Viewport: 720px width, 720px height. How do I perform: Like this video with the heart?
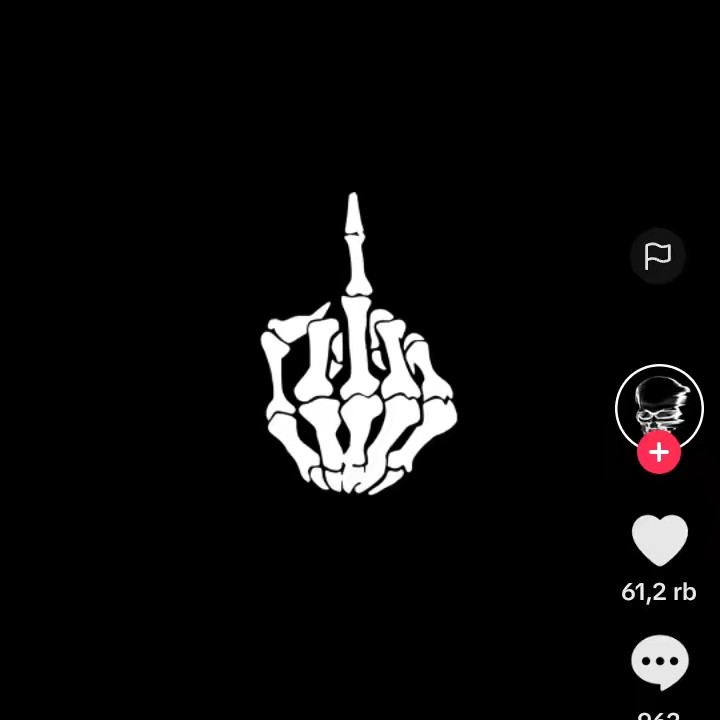(660, 541)
